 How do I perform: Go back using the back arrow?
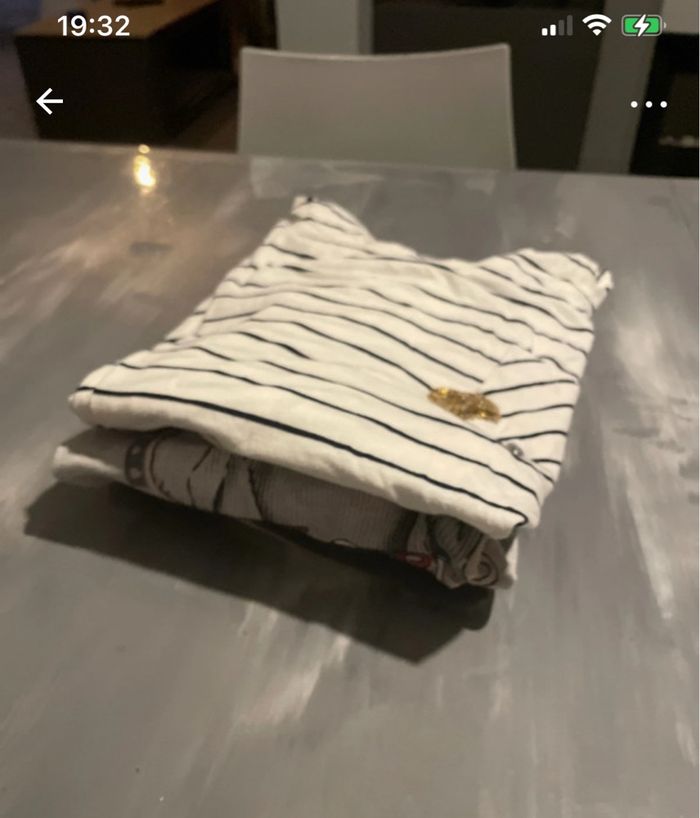click(49, 101)
